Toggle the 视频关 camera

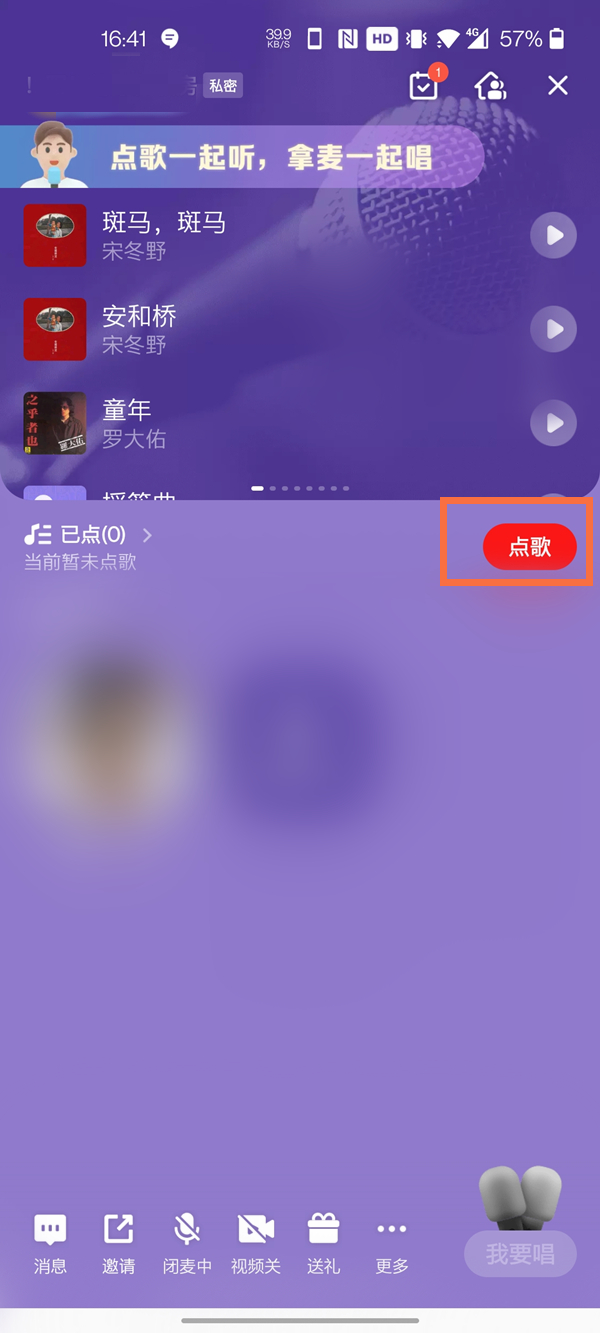tap(256, 1243)
